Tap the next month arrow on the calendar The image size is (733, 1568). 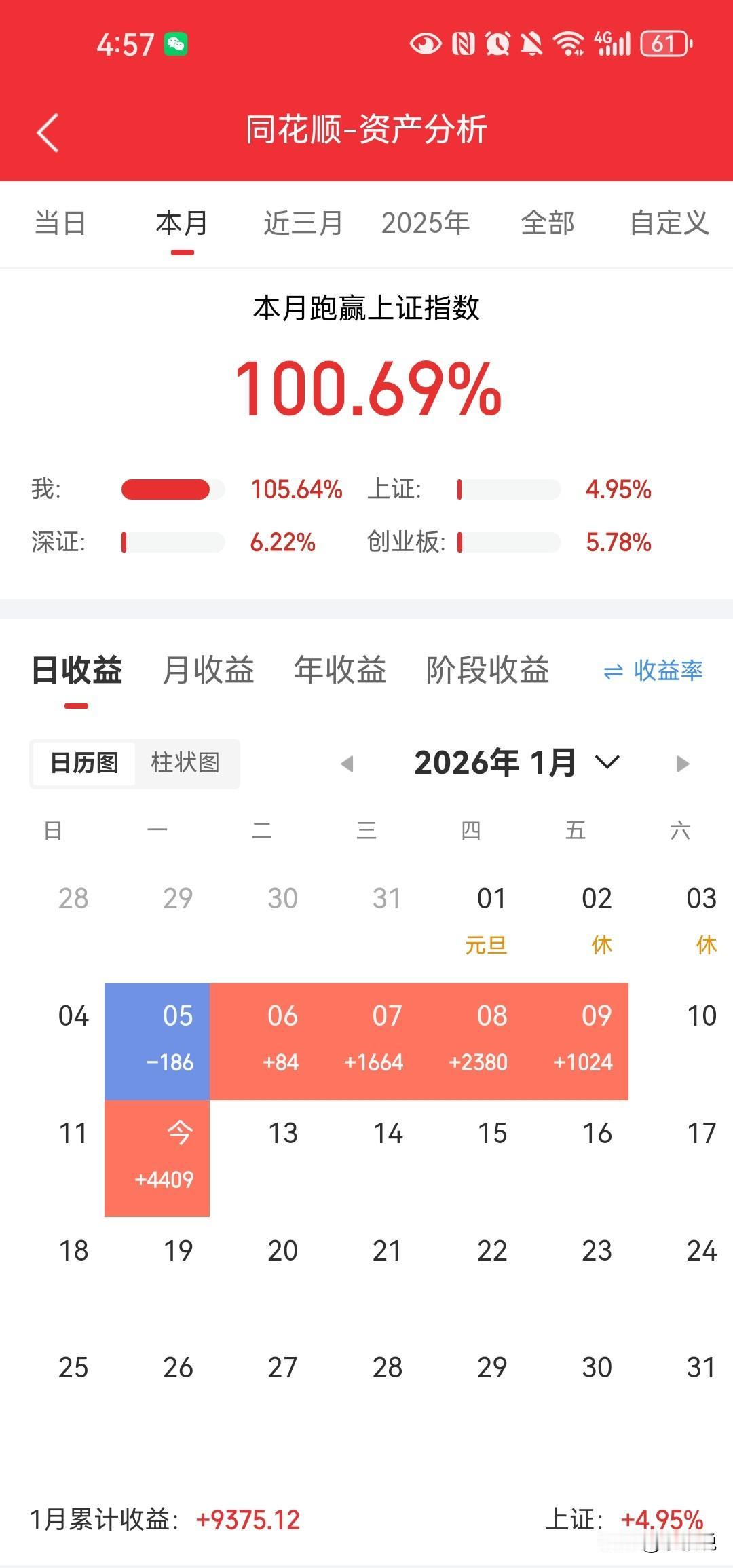tap(682, 763)
